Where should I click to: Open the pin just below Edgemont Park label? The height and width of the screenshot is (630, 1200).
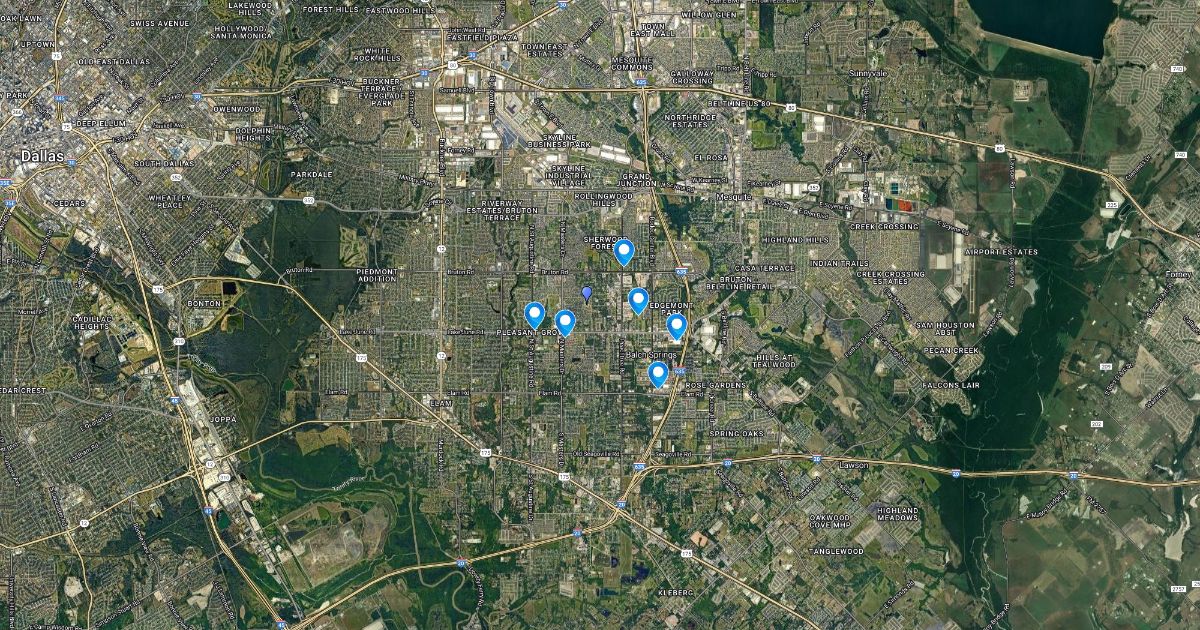[676, 326]
